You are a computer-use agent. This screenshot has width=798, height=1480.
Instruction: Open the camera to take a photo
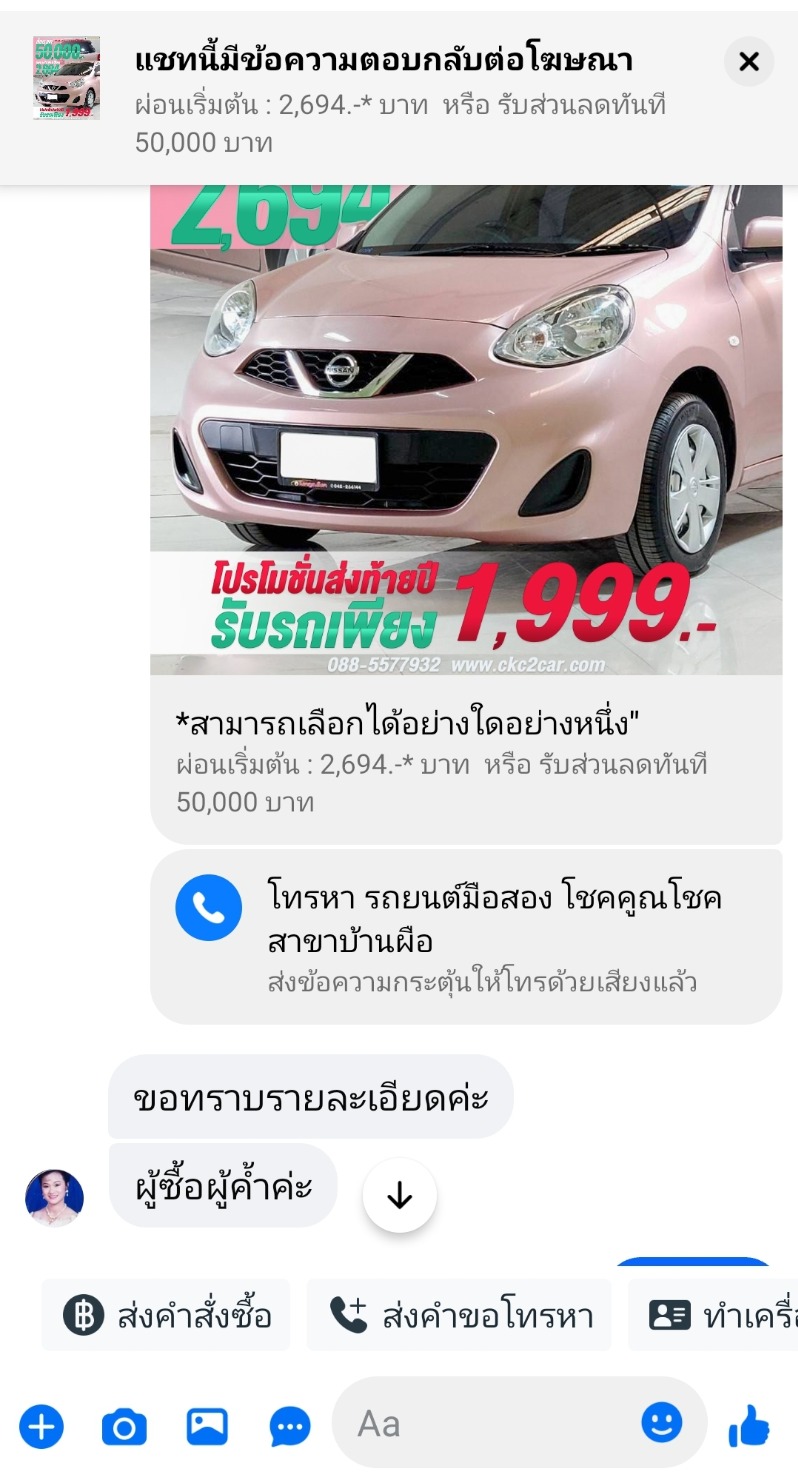pyautogui.click(x=124, y=1426)
